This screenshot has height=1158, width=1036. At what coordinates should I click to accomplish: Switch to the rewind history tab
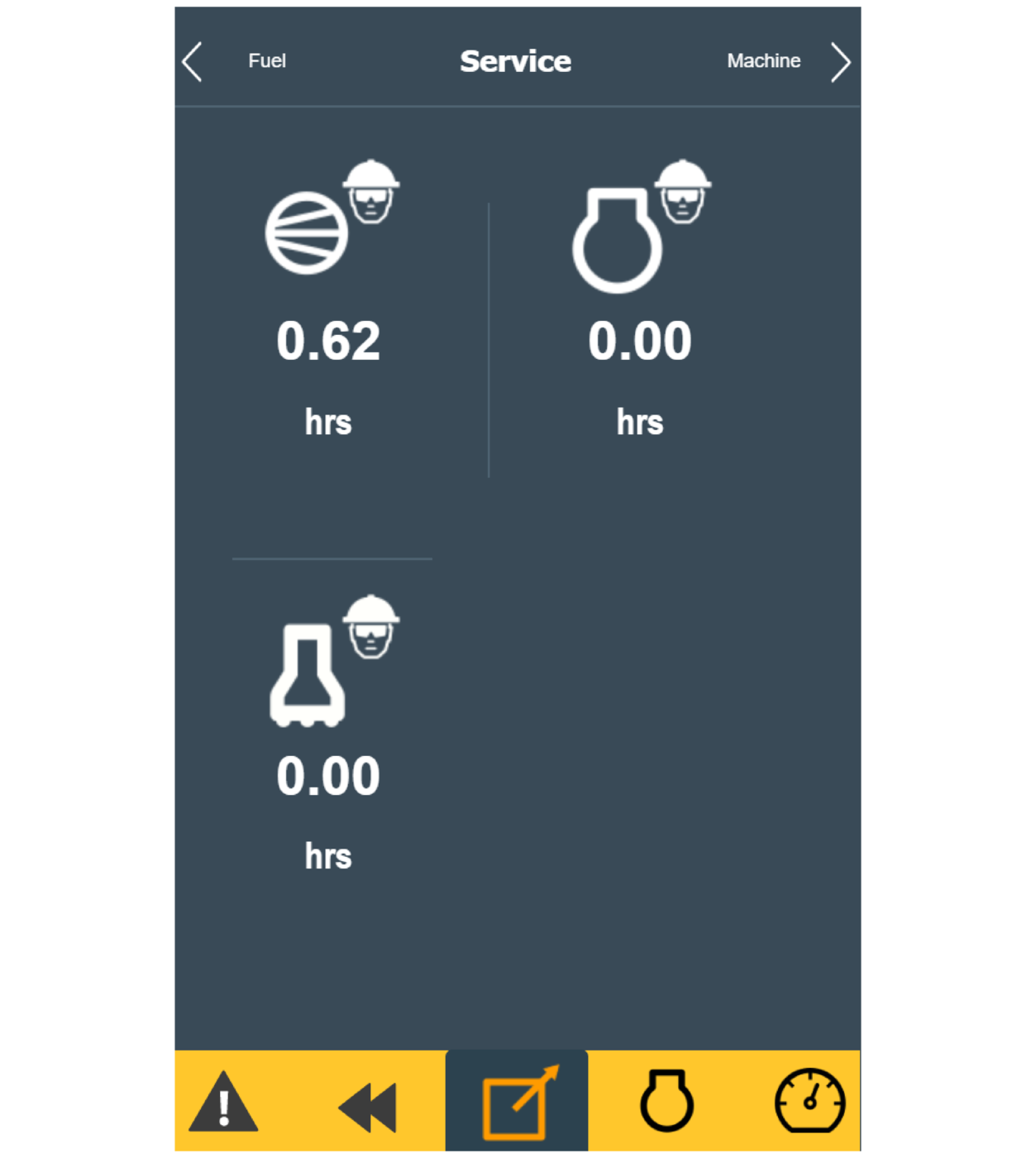[x=368, y=1105]
